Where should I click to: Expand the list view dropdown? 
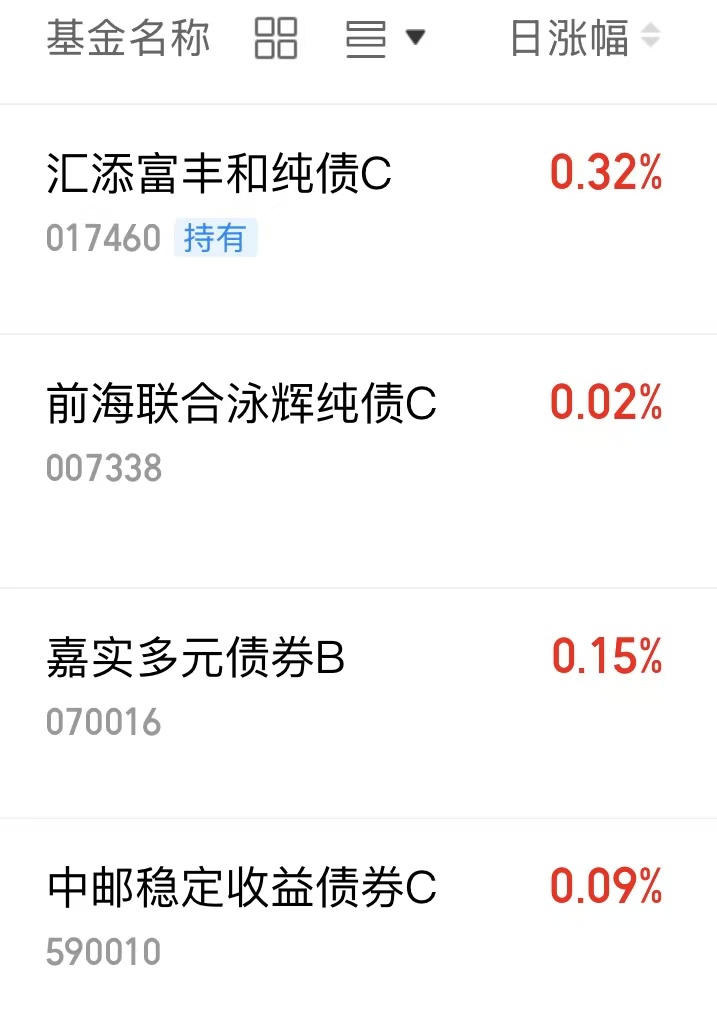385,38
